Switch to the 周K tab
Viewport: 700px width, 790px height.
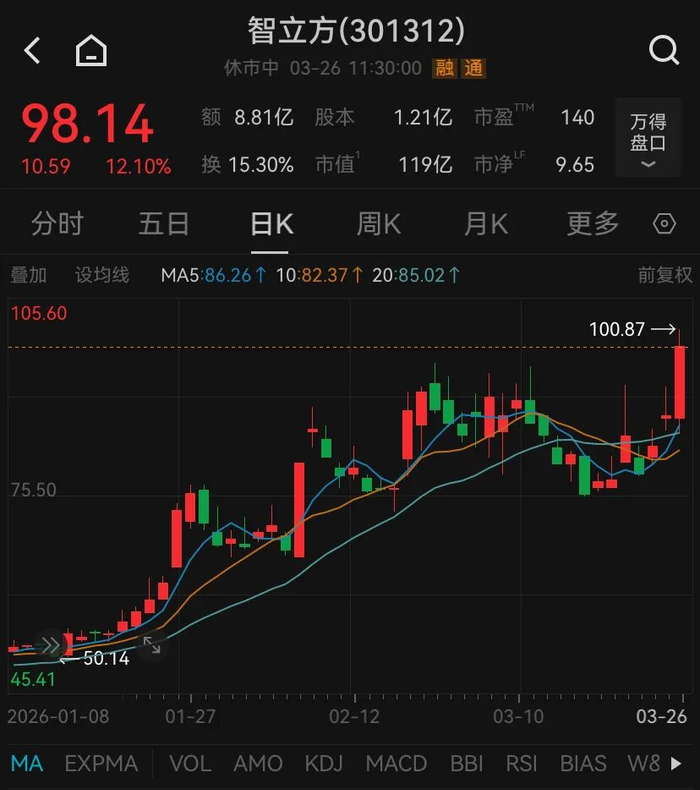[378, 223]
